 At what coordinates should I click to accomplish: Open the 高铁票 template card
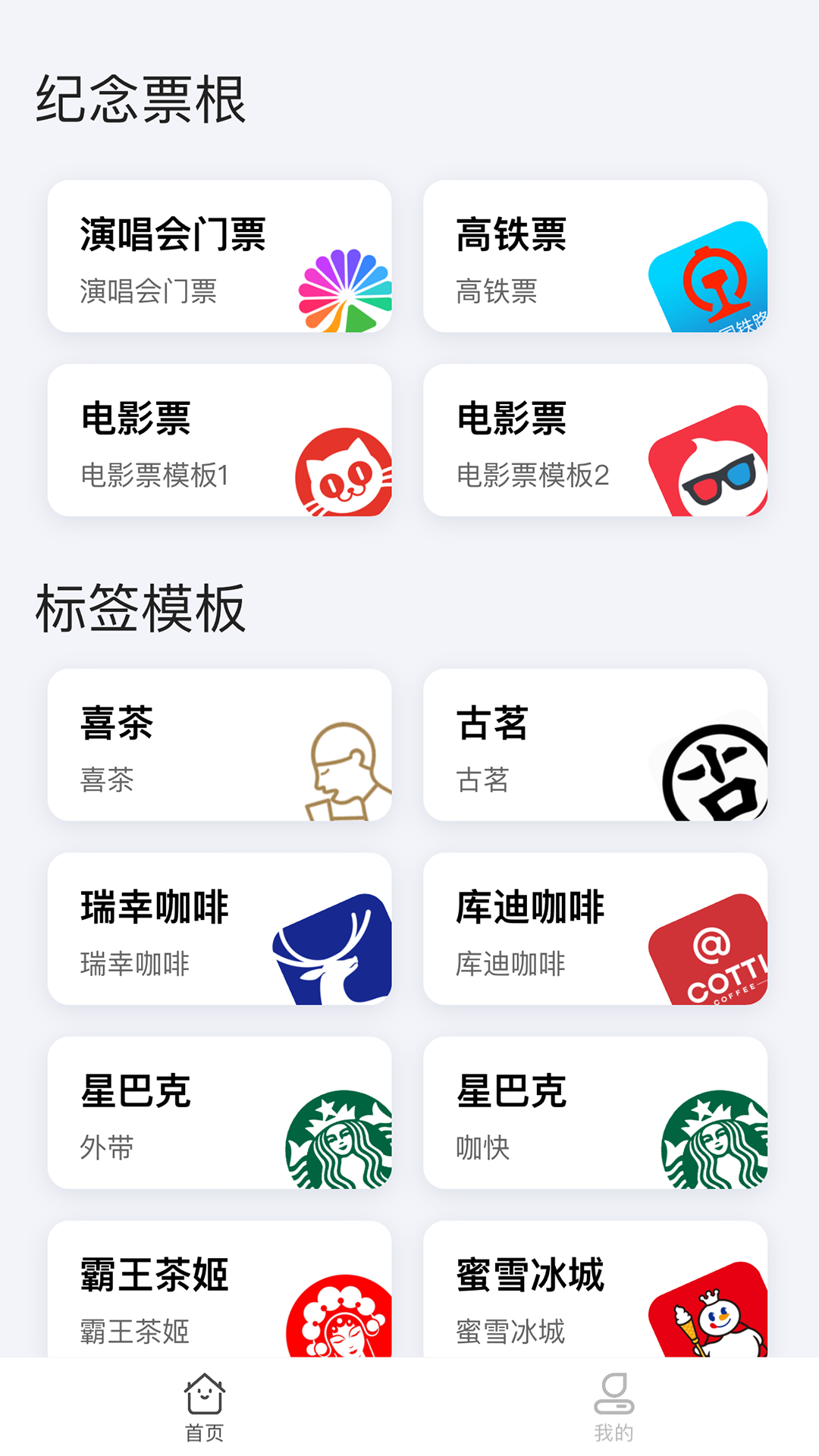(596, 256)
